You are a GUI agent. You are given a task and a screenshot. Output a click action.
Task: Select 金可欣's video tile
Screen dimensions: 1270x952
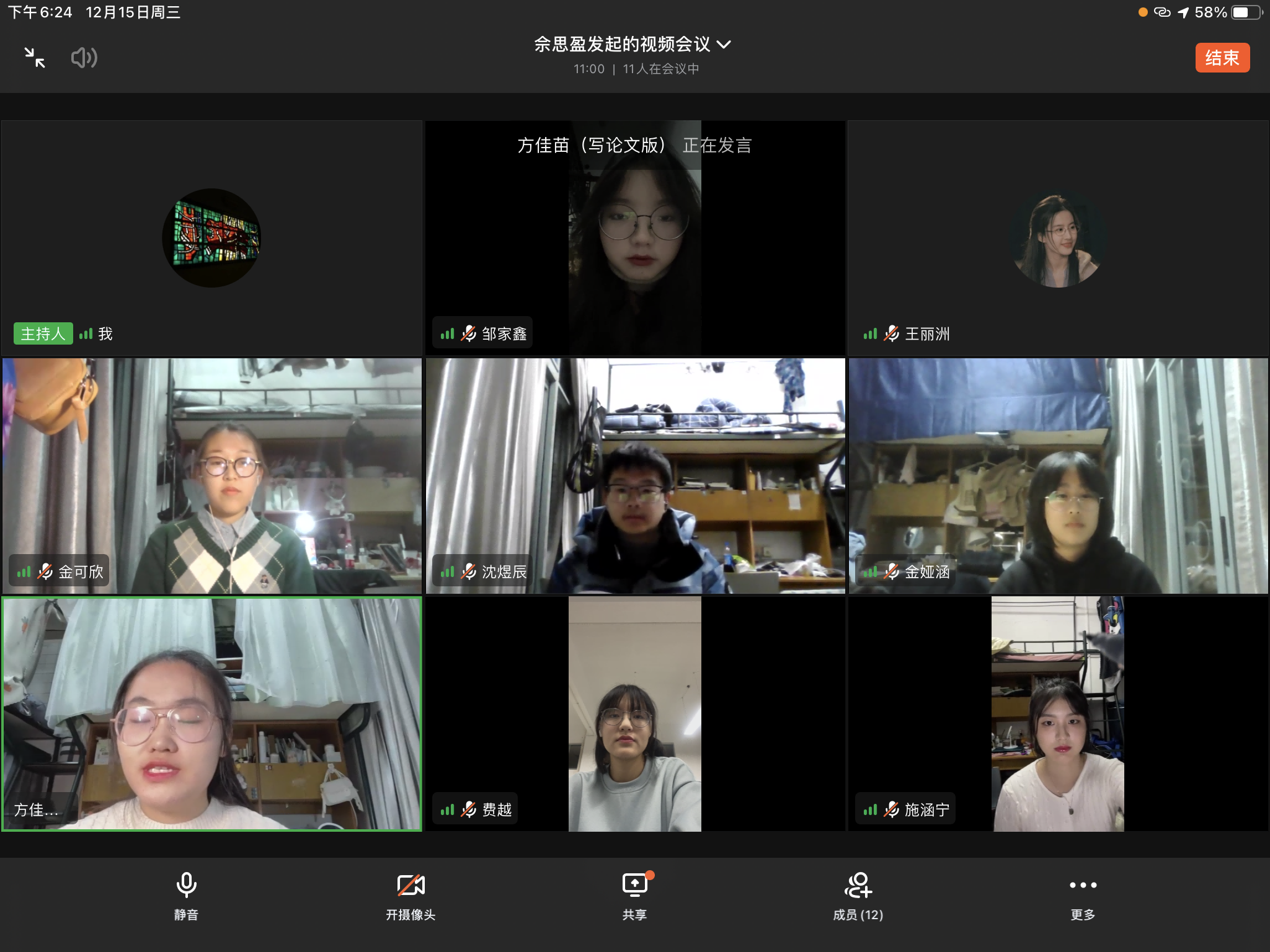click(x=212, y=476)
